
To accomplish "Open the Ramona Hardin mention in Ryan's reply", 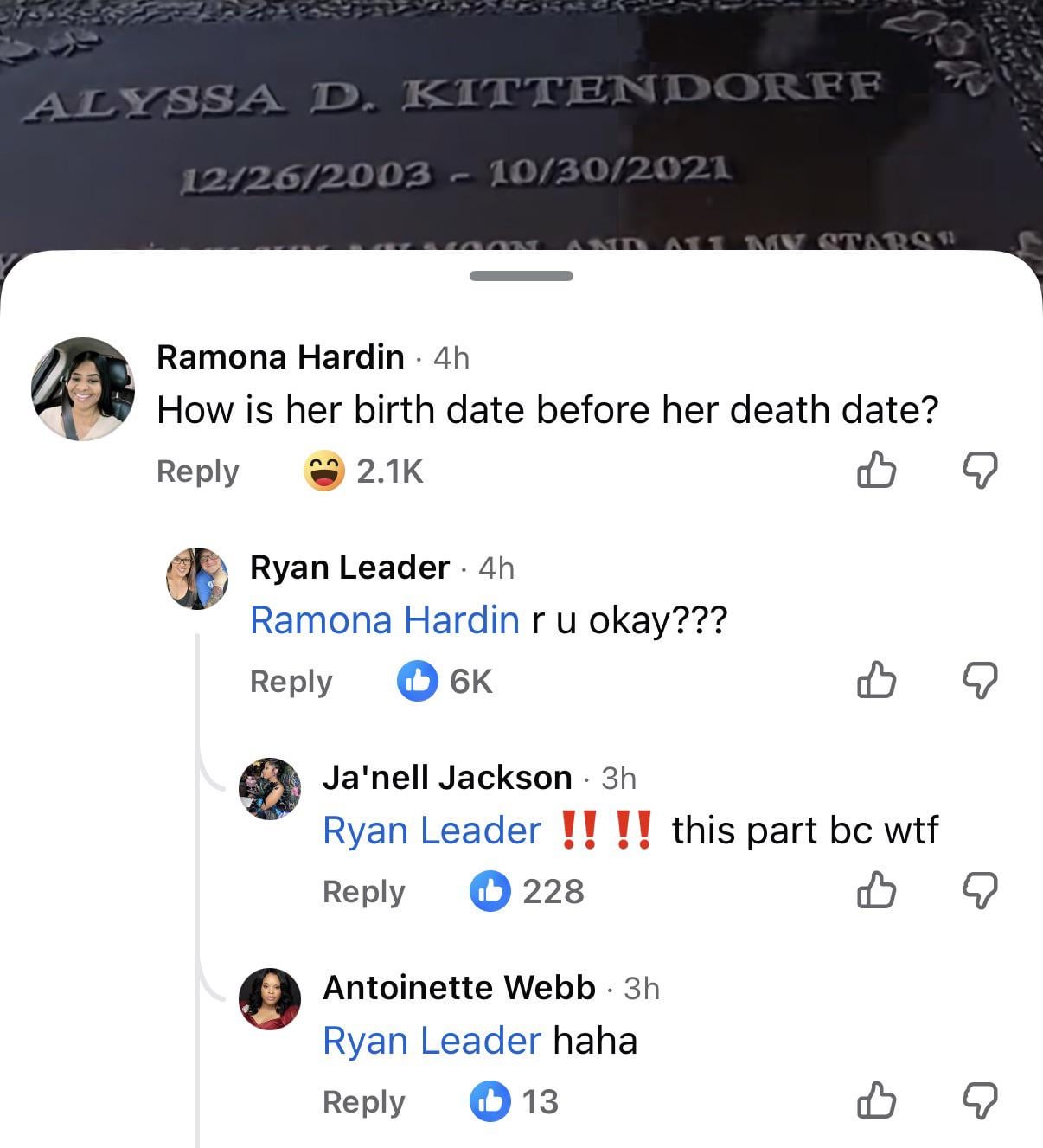I will click(384, 620).
